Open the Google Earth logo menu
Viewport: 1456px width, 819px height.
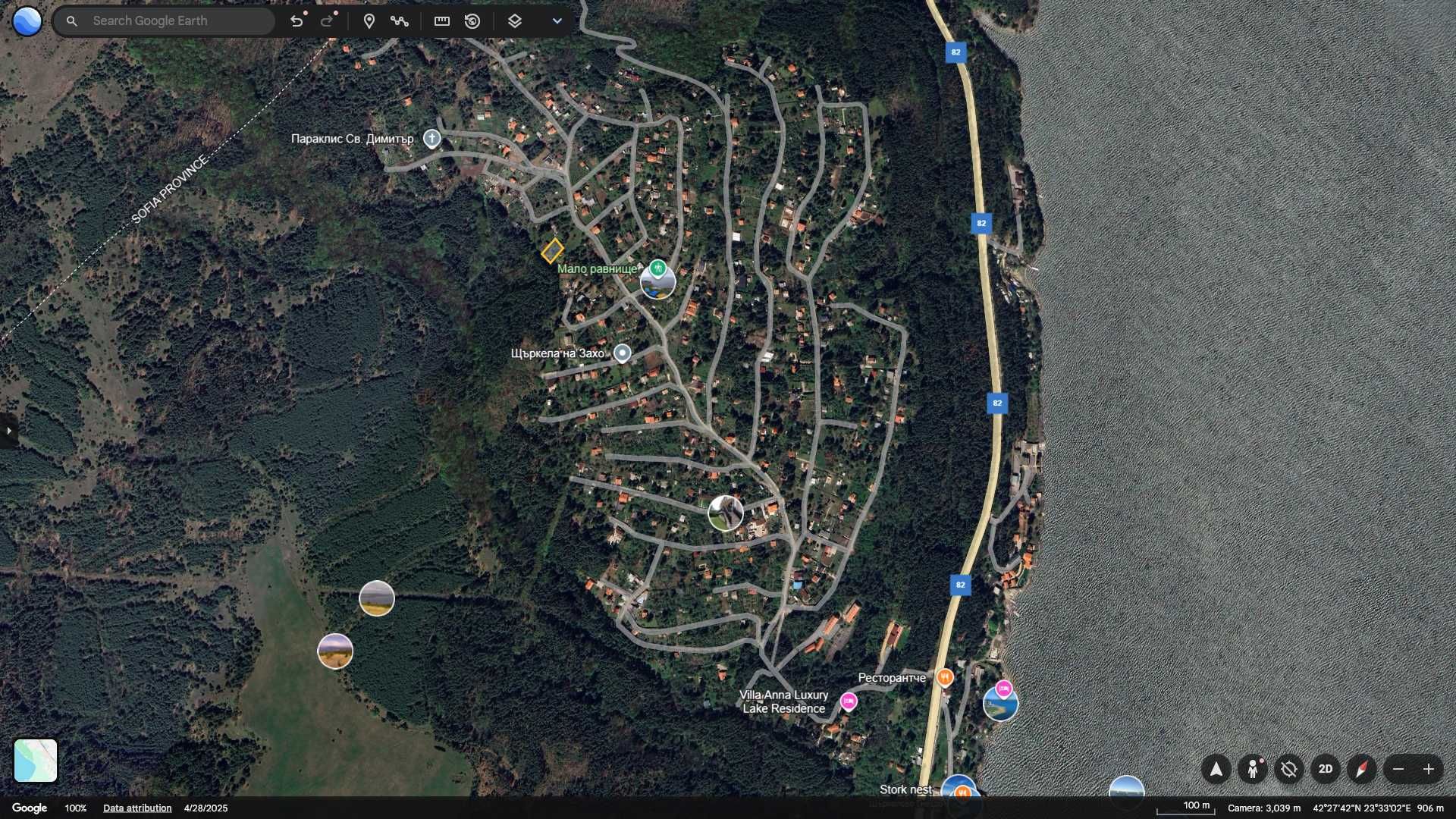(27, 21)
